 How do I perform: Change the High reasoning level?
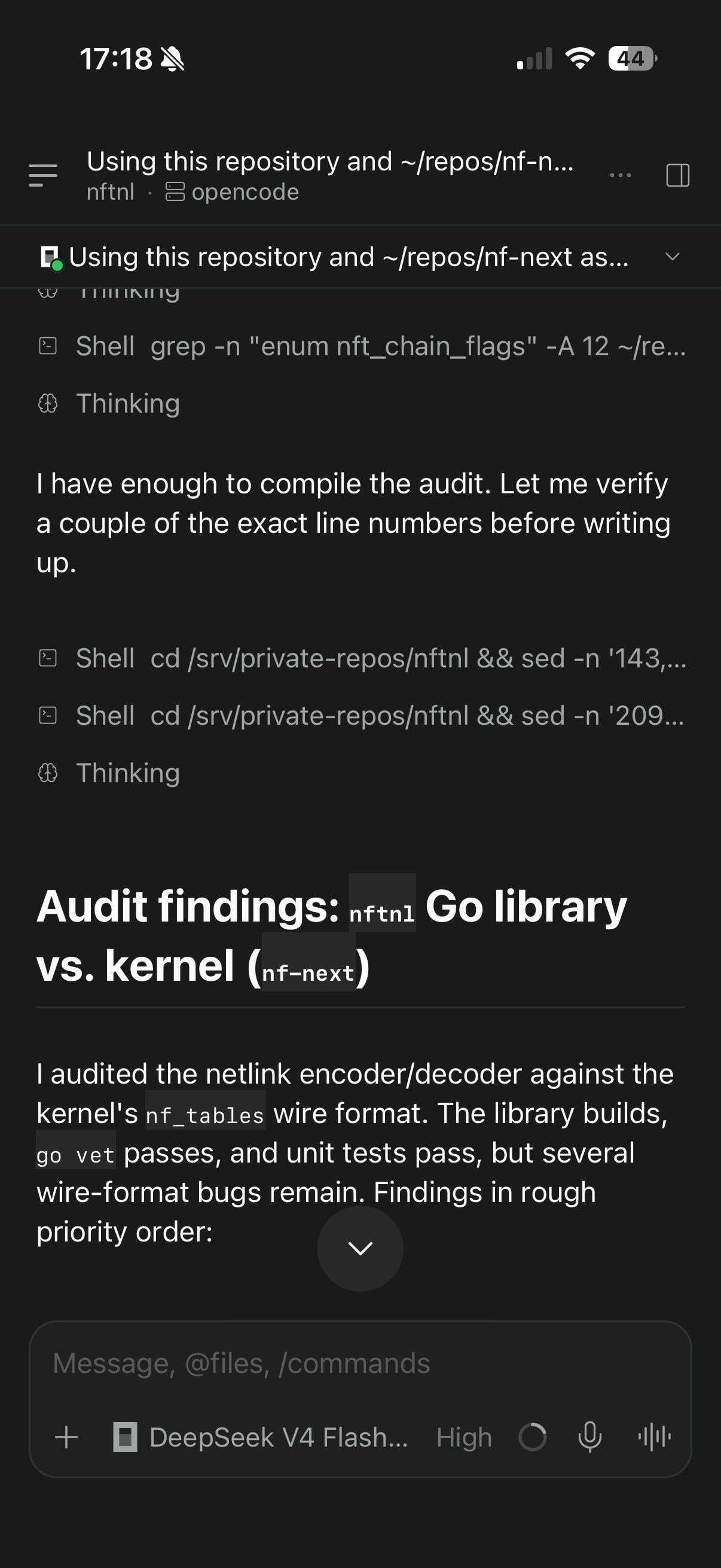[x=464, y=1437]
